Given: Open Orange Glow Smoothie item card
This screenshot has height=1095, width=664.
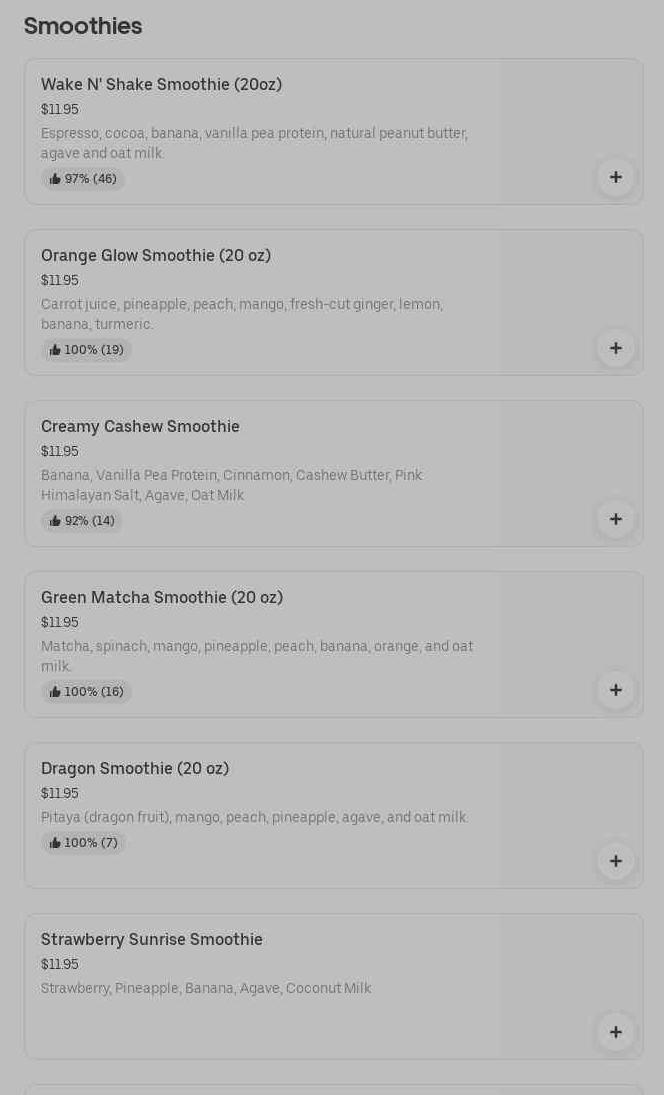Looking at the screenshot, I should (x=333, y=302).
